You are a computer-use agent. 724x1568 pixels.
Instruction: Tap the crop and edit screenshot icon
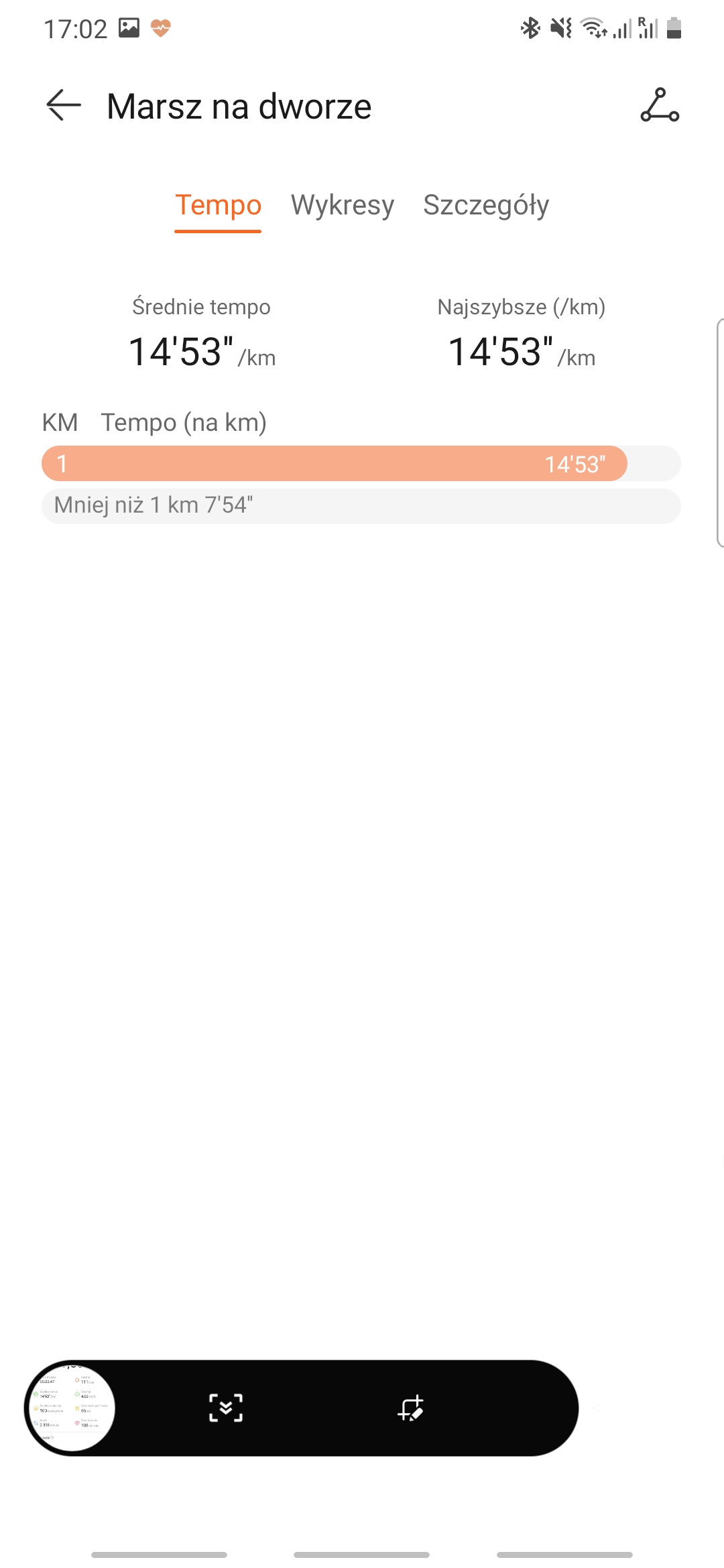410,1407
